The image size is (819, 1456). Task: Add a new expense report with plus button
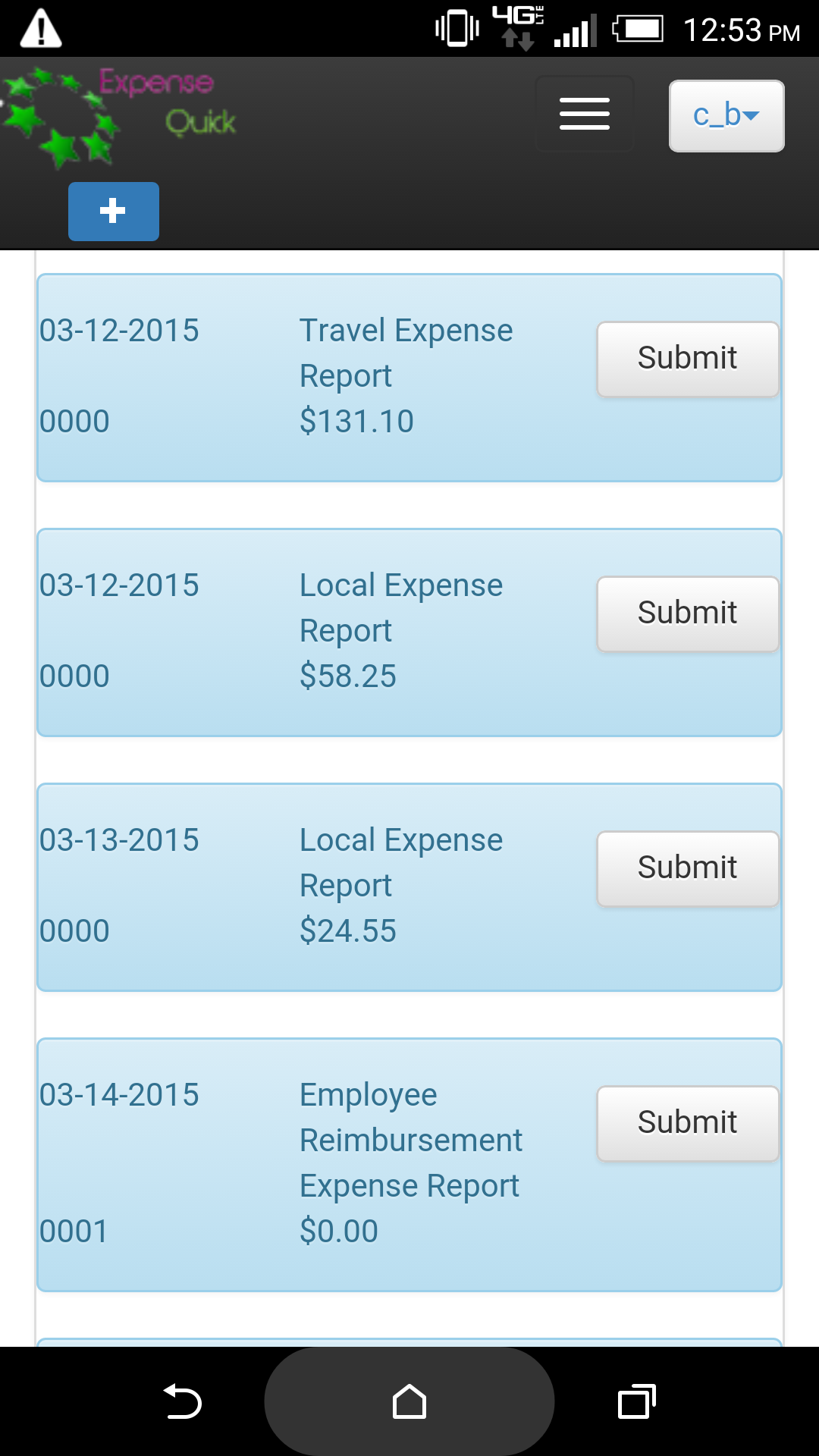[x=114, y=211]
